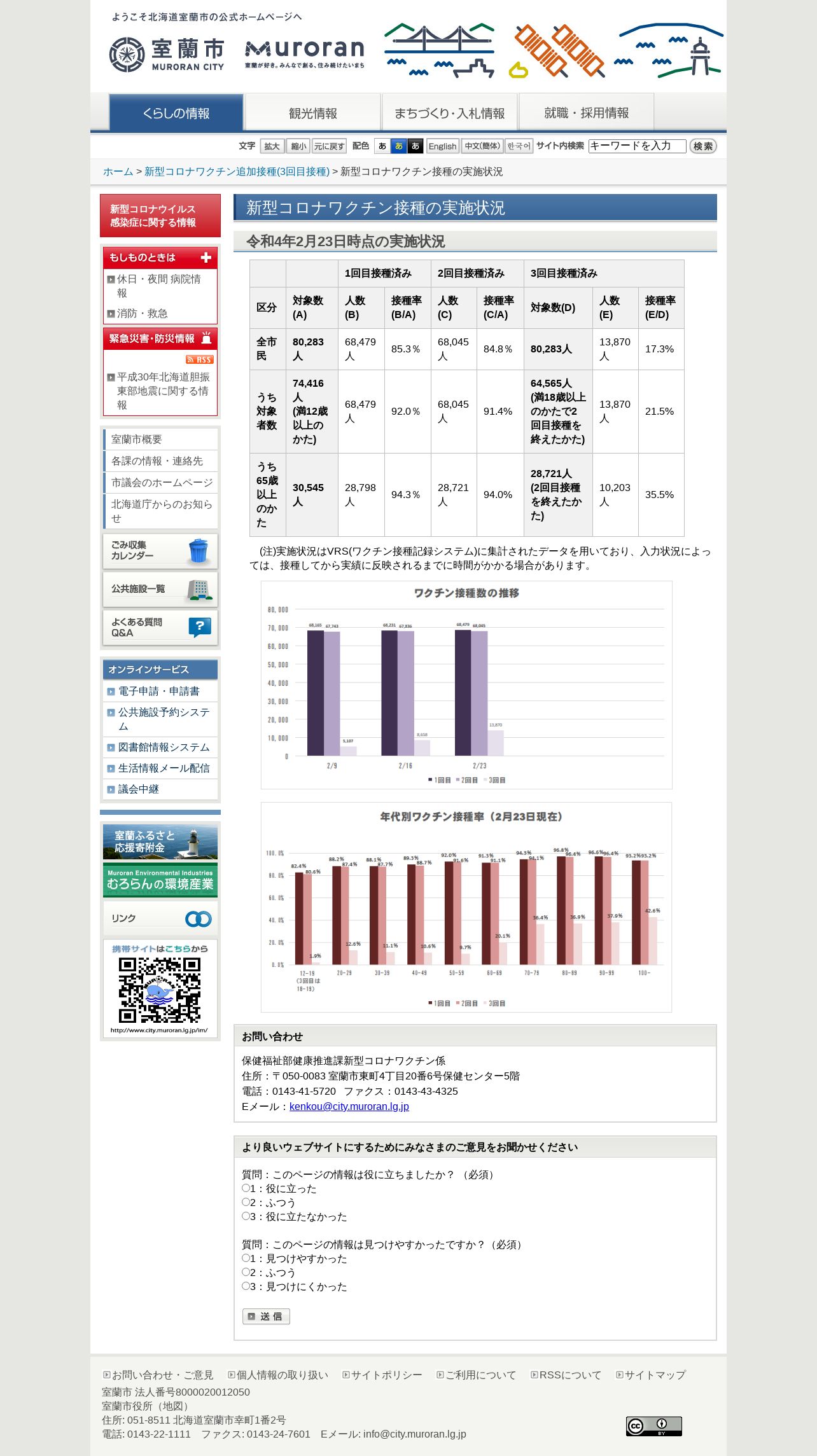Open the kenkou@city.muroran.lg.jp email link
The image size is (817, 1456).
[349, 1106]
